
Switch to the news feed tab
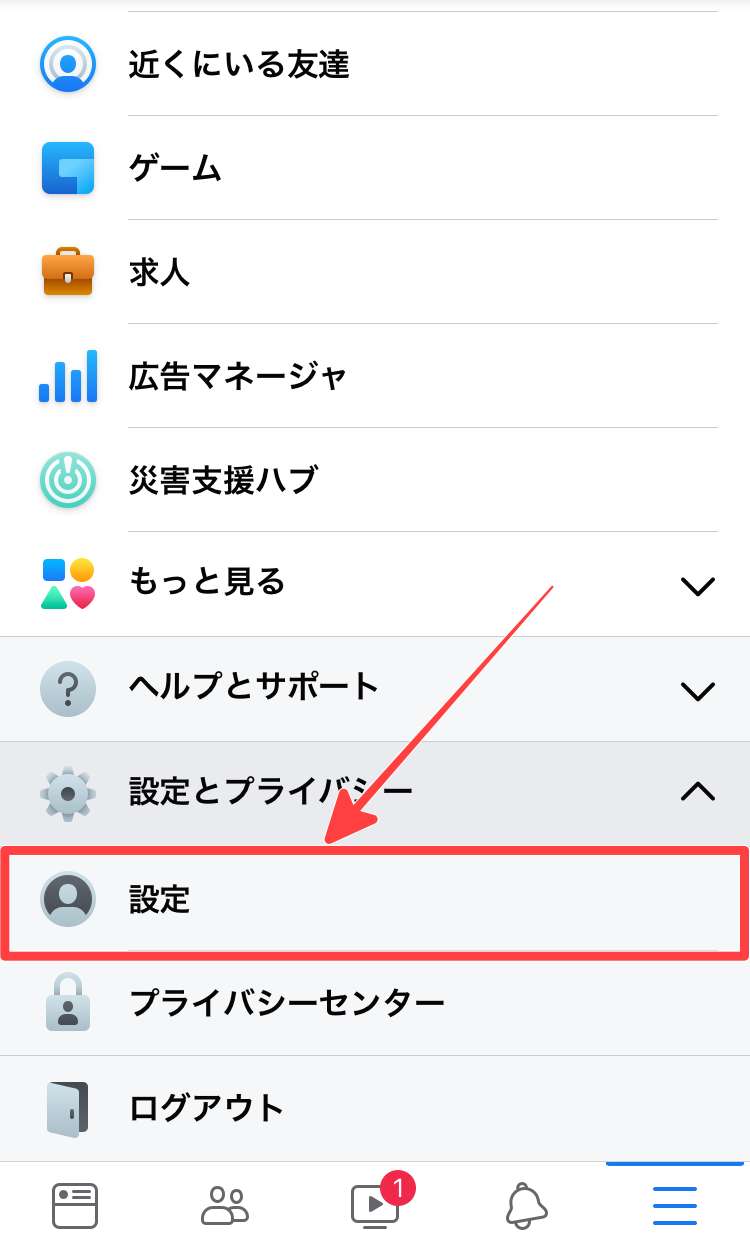75,1205
